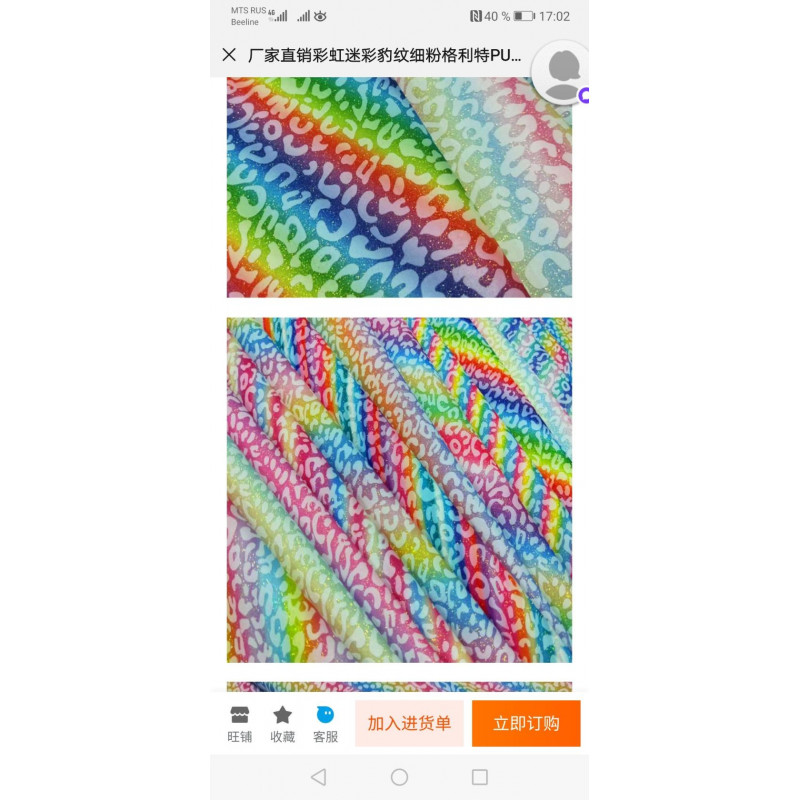Image resolution: width=800 pixels, height=800 pixels.
Task: Go back using system navigation arrow
Action: coord(318,777)
